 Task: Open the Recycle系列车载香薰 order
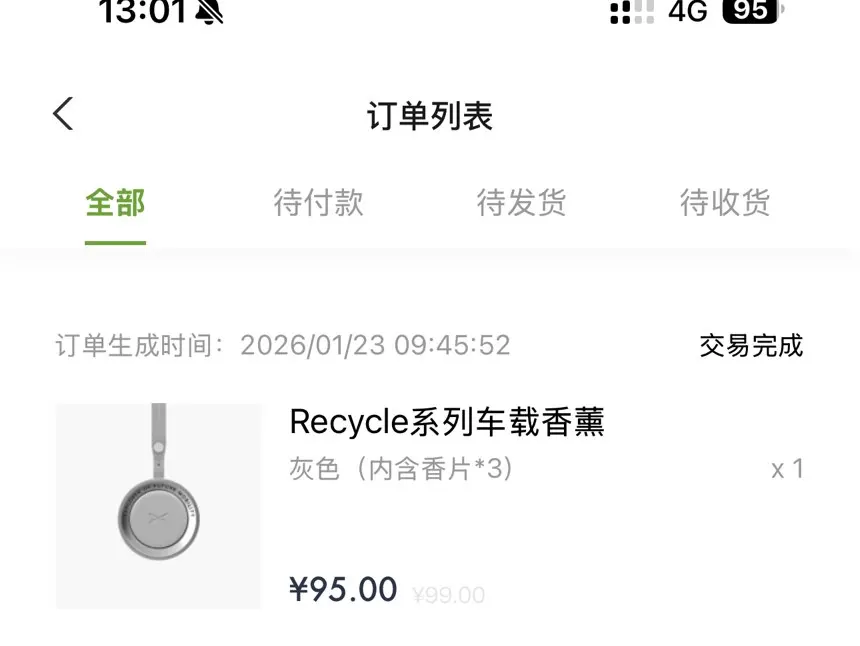click(446, 423)
